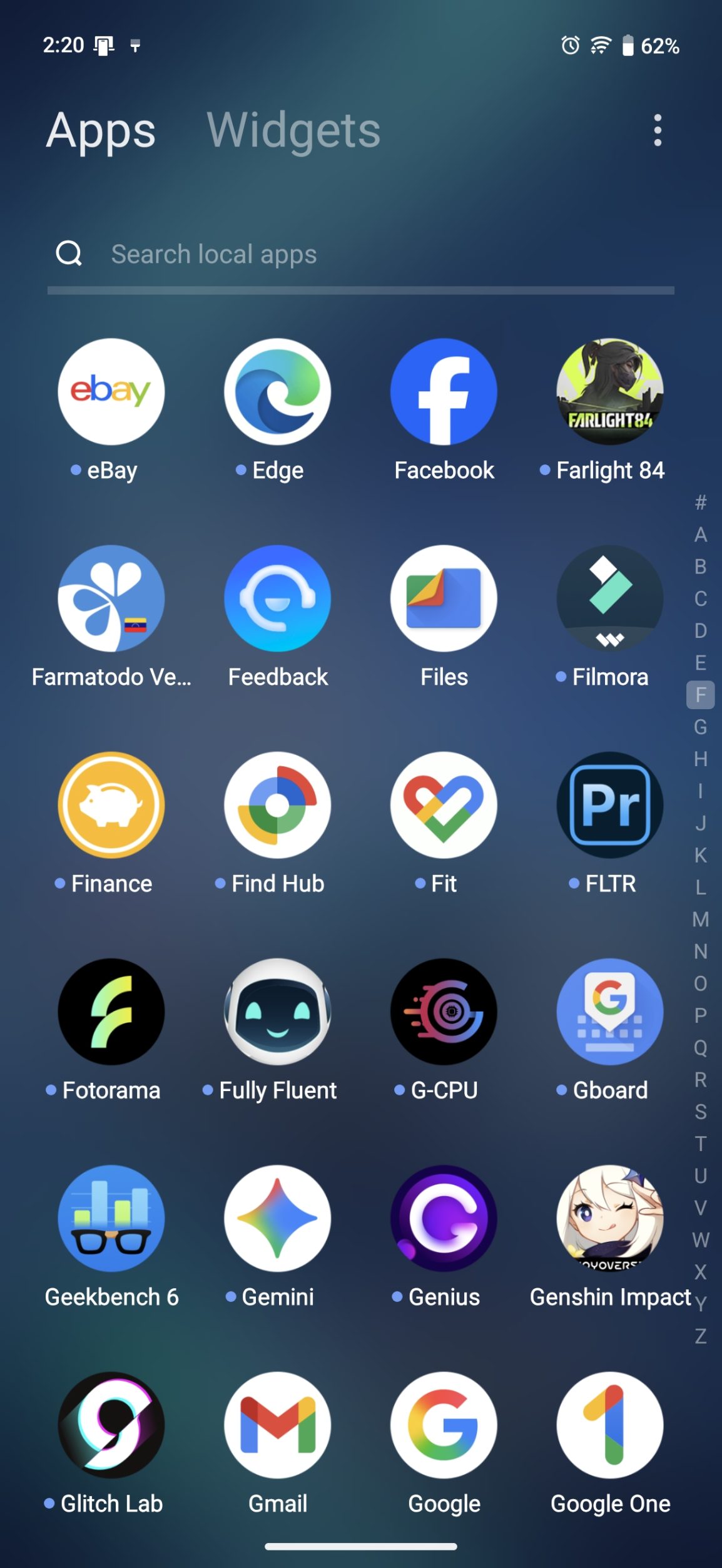The image size is (722, 1568).
Task: Launch the eBay app
Action: (x=111, y=392)
